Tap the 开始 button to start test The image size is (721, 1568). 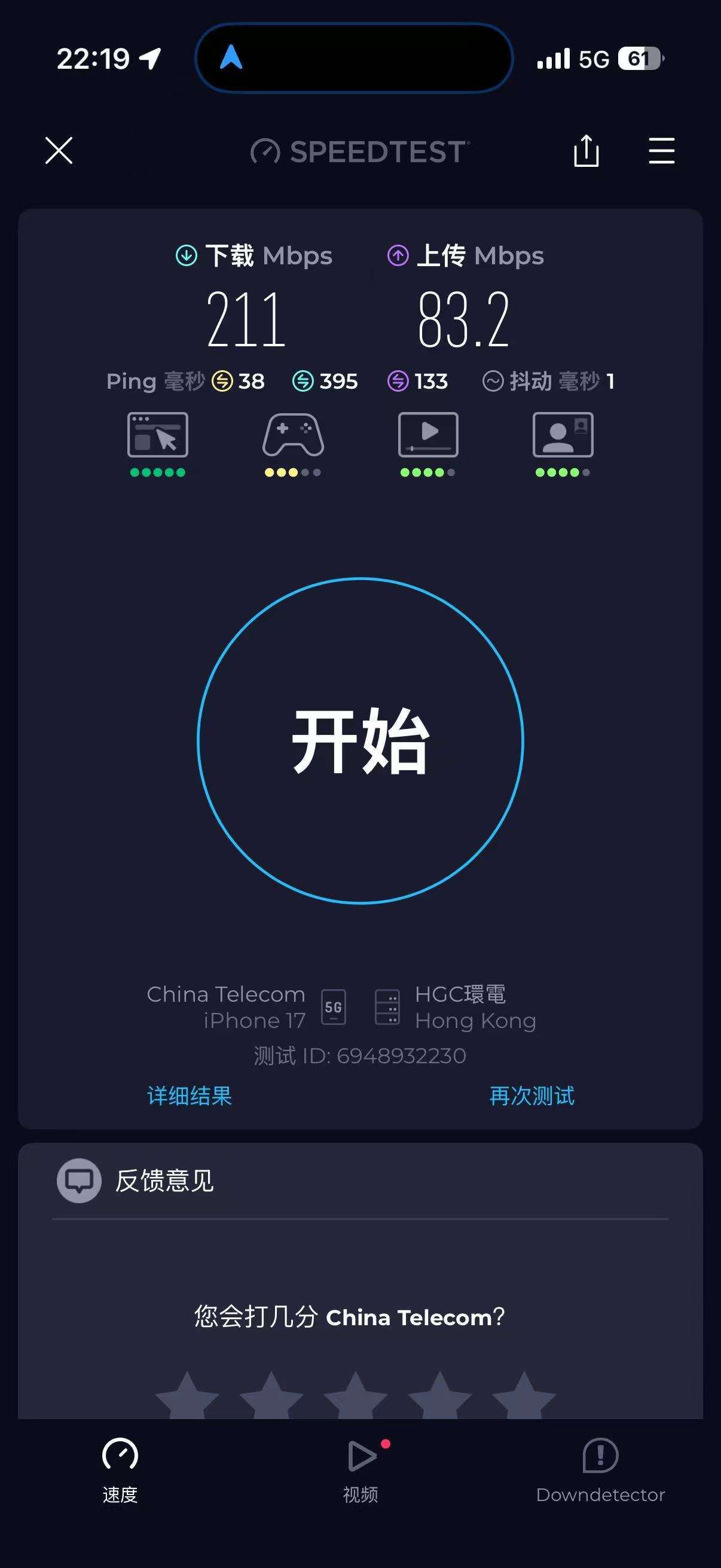coord(360,740)
